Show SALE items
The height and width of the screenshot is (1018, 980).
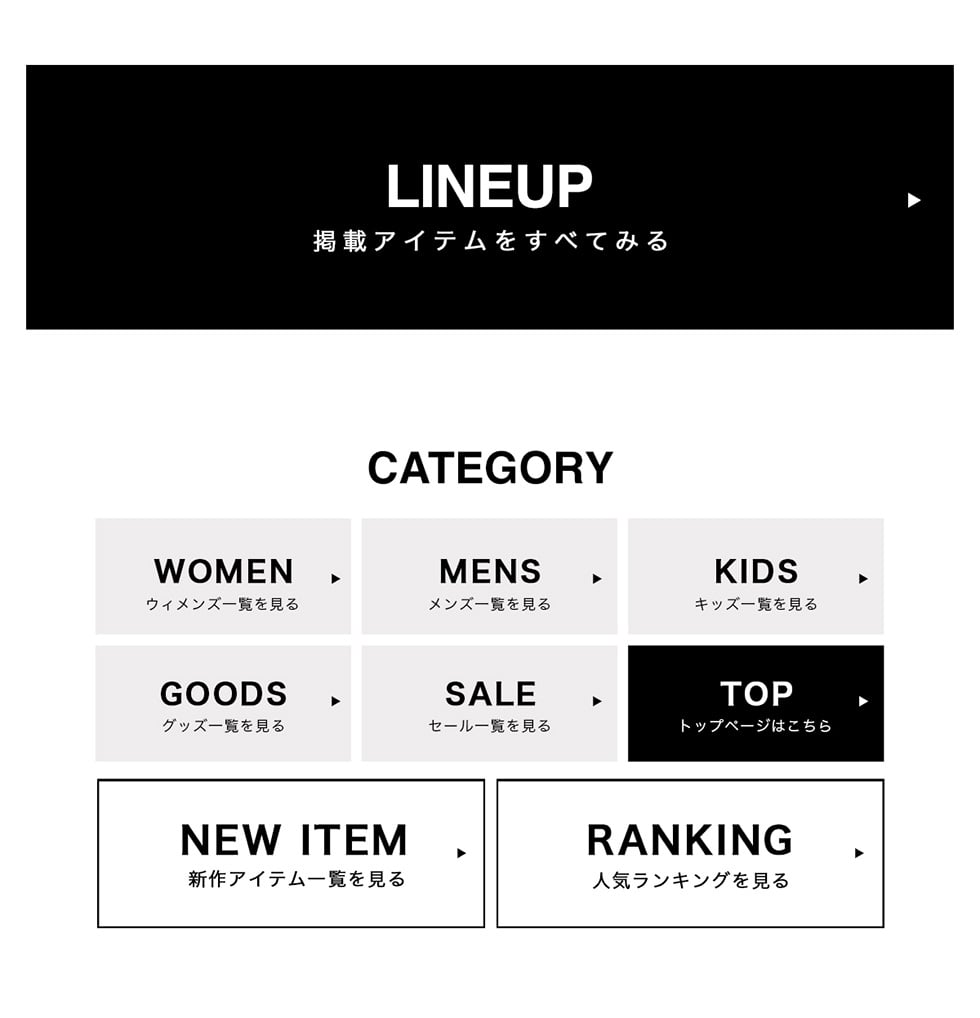click(489, 703)
